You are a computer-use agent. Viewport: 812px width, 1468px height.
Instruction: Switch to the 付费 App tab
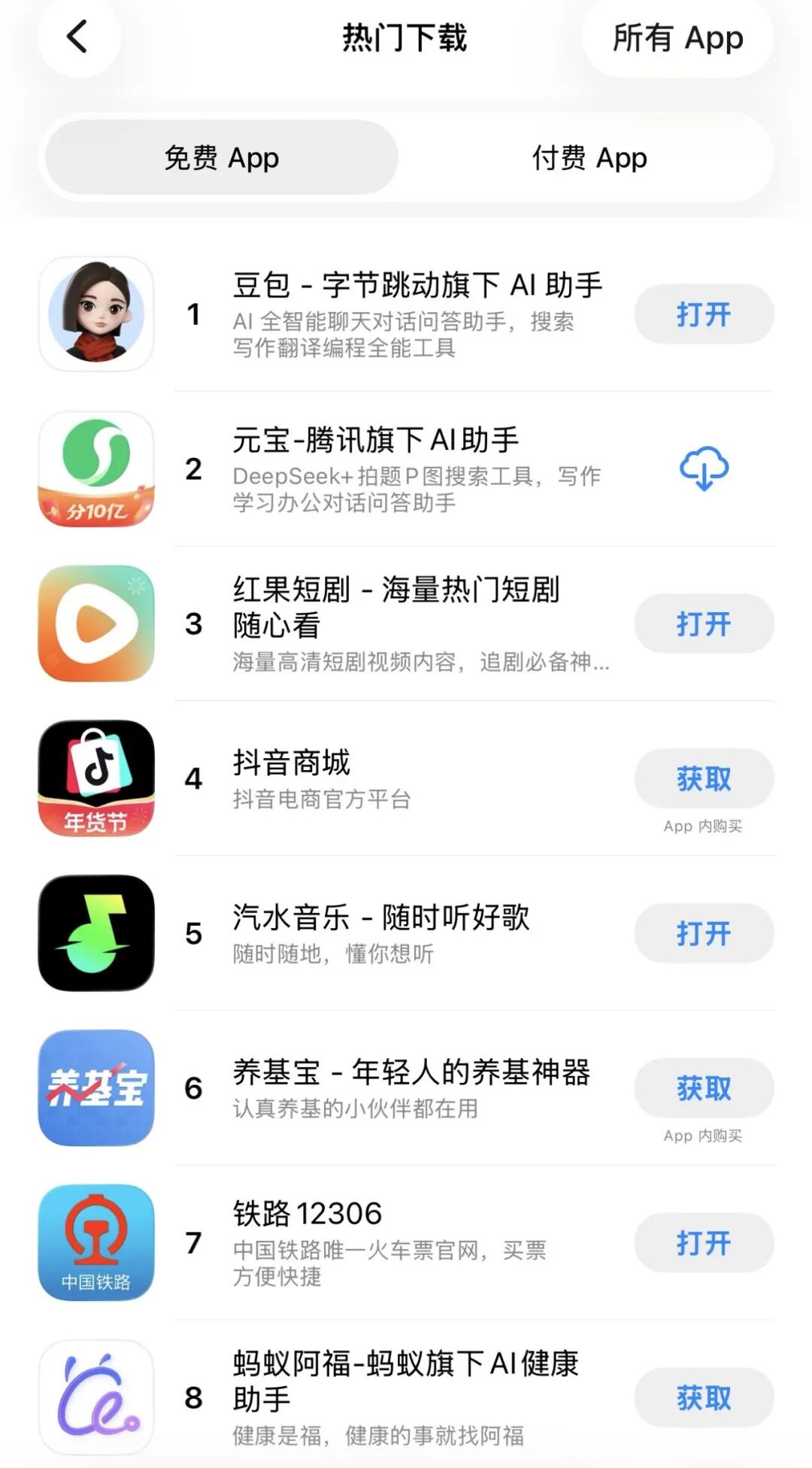coord(589,158)
